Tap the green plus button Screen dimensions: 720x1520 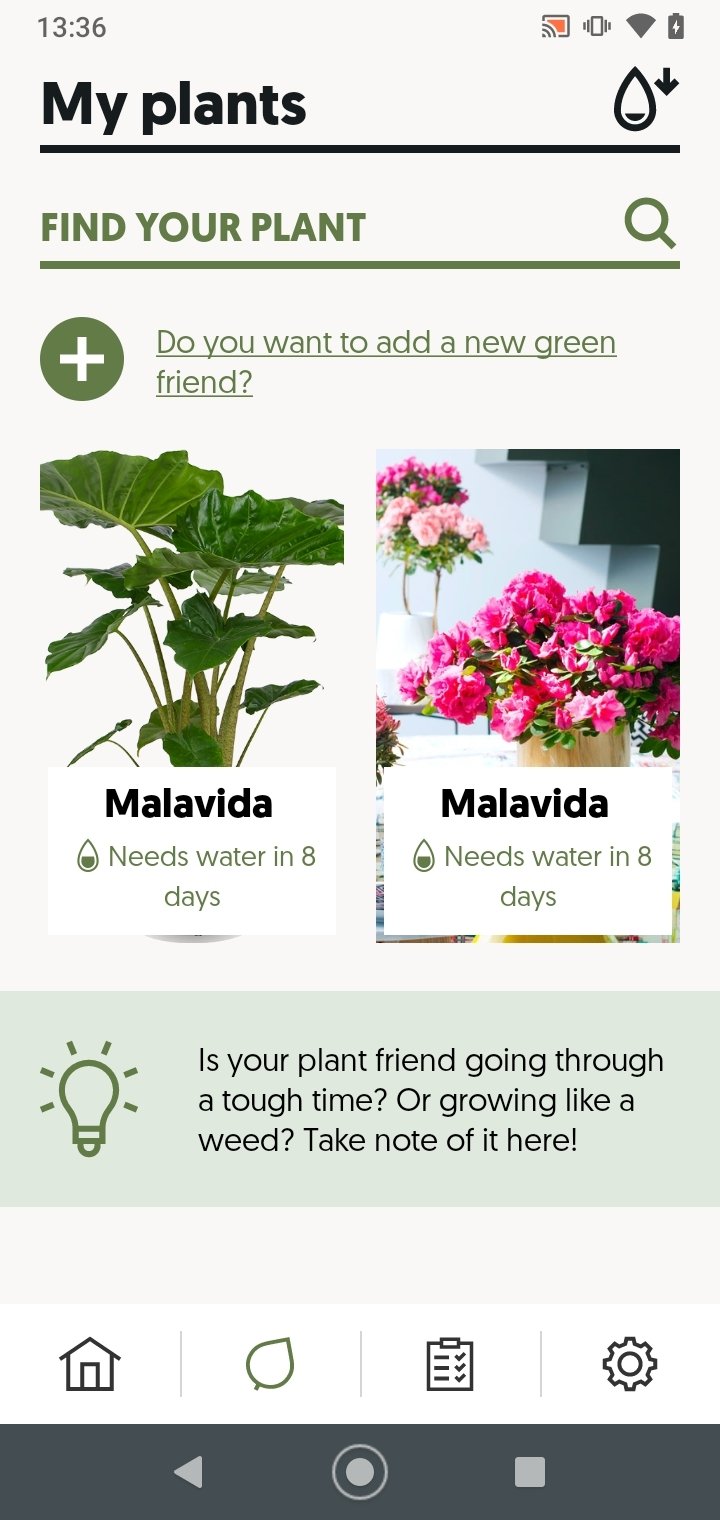point(82,359)
